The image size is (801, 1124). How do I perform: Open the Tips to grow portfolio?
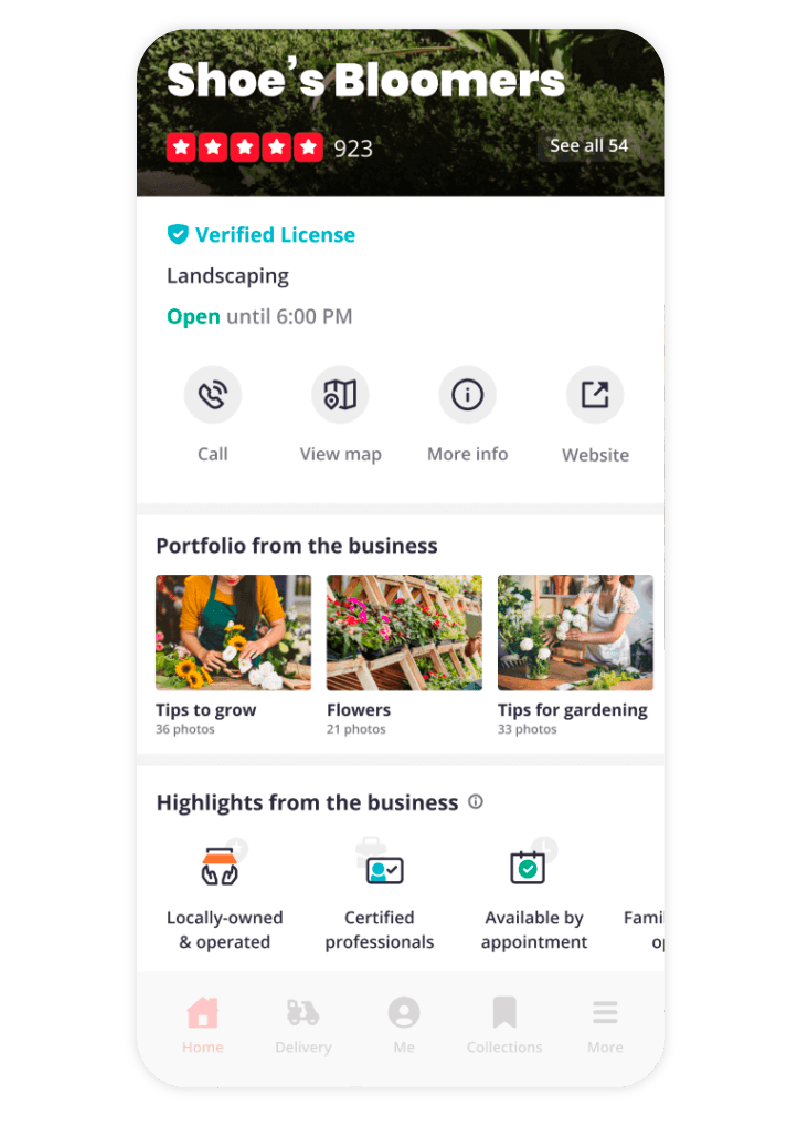[x=233, y=633]
